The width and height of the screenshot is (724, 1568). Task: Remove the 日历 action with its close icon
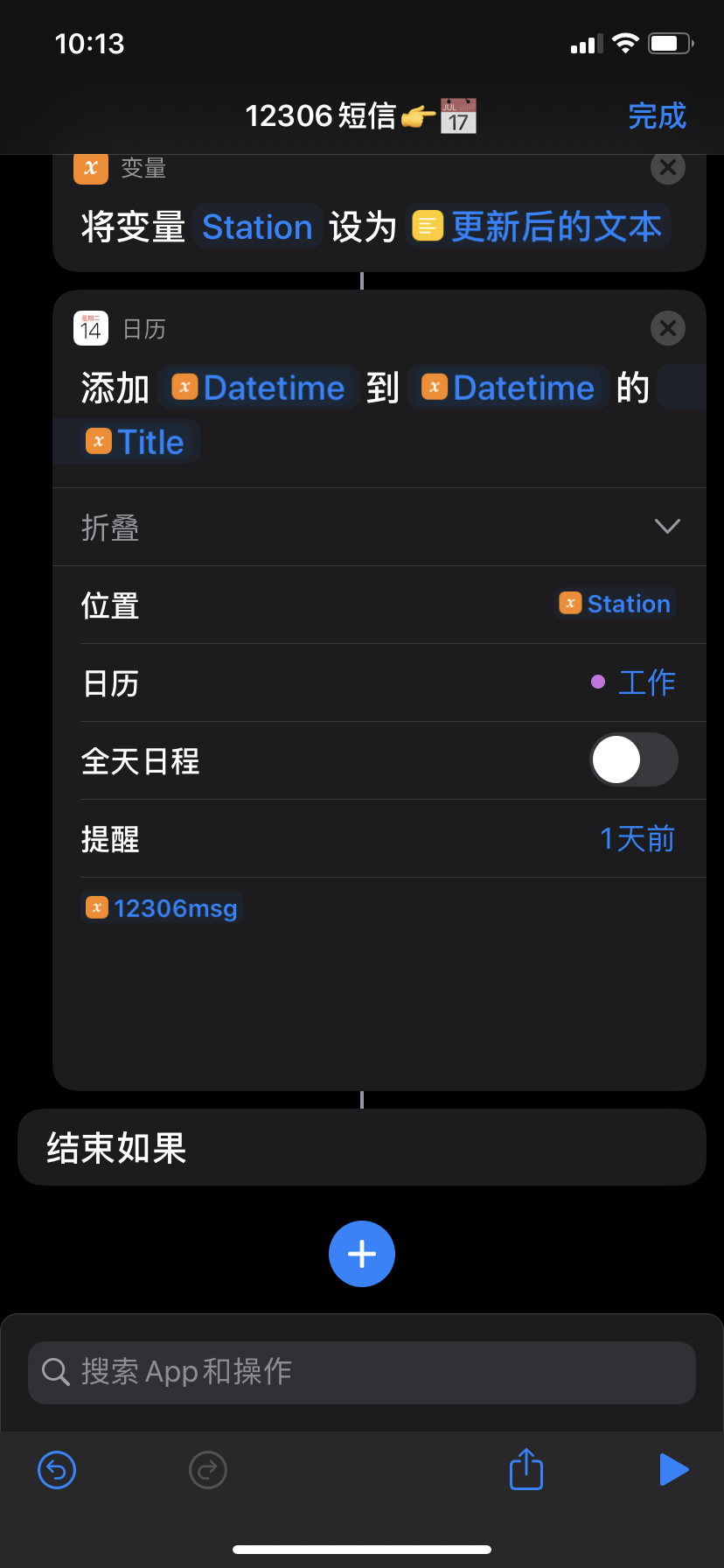668,328
